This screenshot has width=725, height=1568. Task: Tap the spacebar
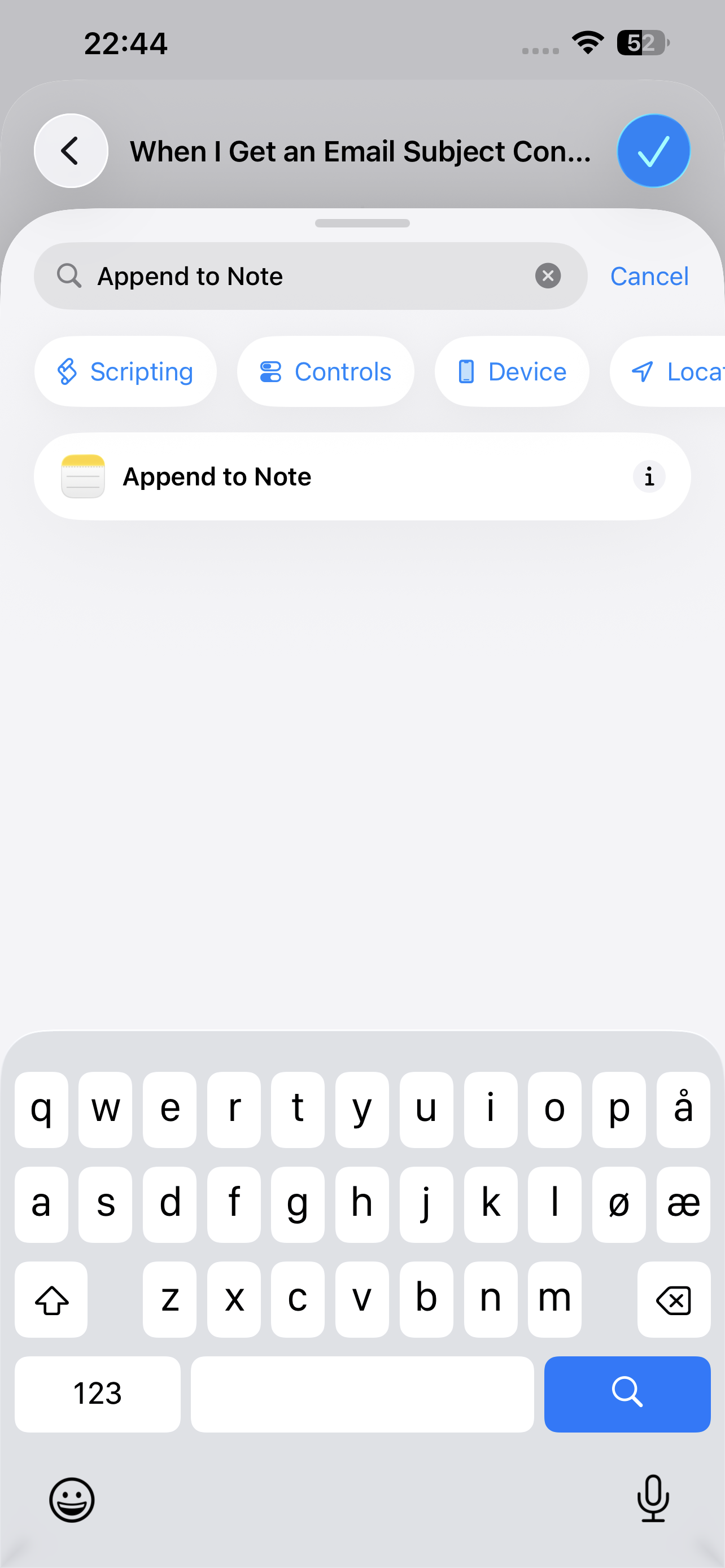point(362,1394)
